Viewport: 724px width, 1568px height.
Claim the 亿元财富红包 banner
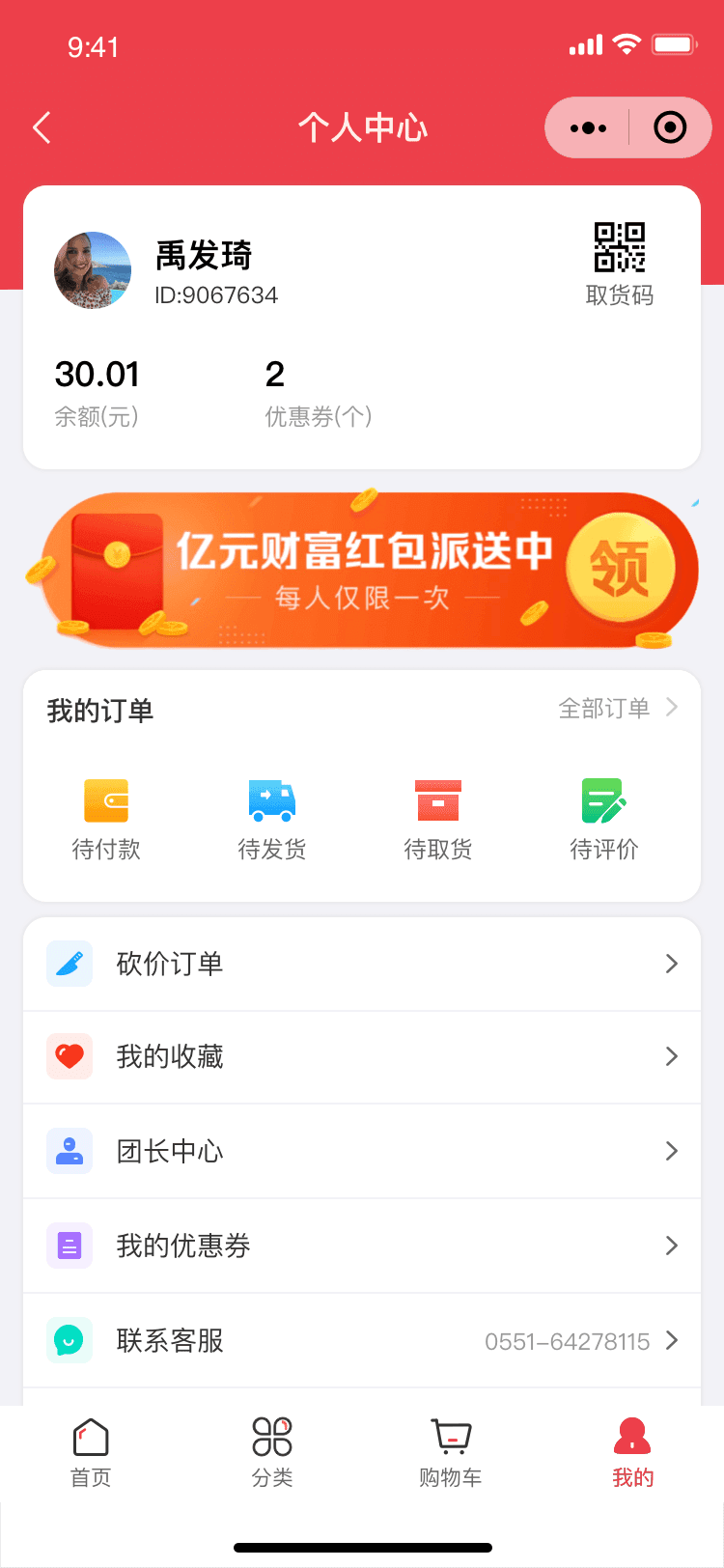point(362,570)
